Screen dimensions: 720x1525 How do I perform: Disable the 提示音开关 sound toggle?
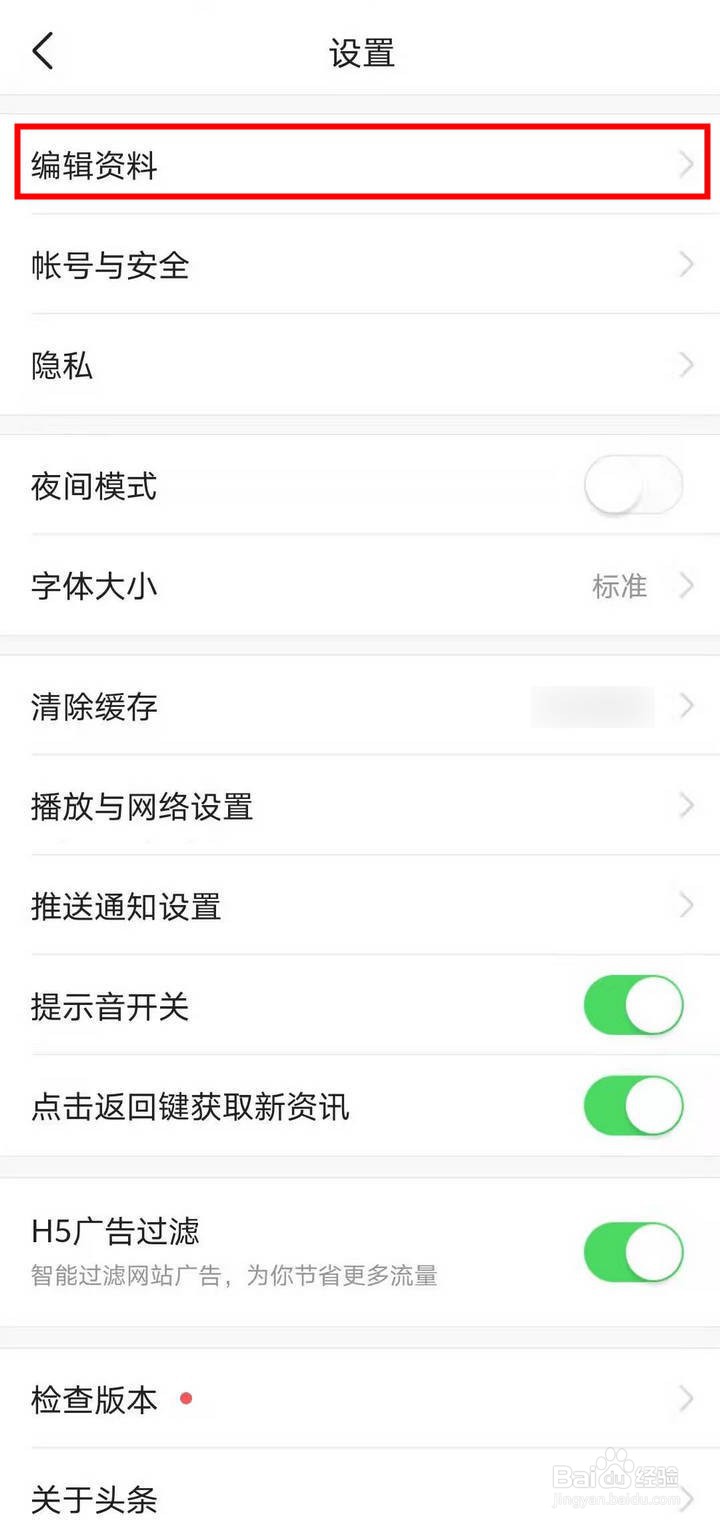tap(633, 1006)
